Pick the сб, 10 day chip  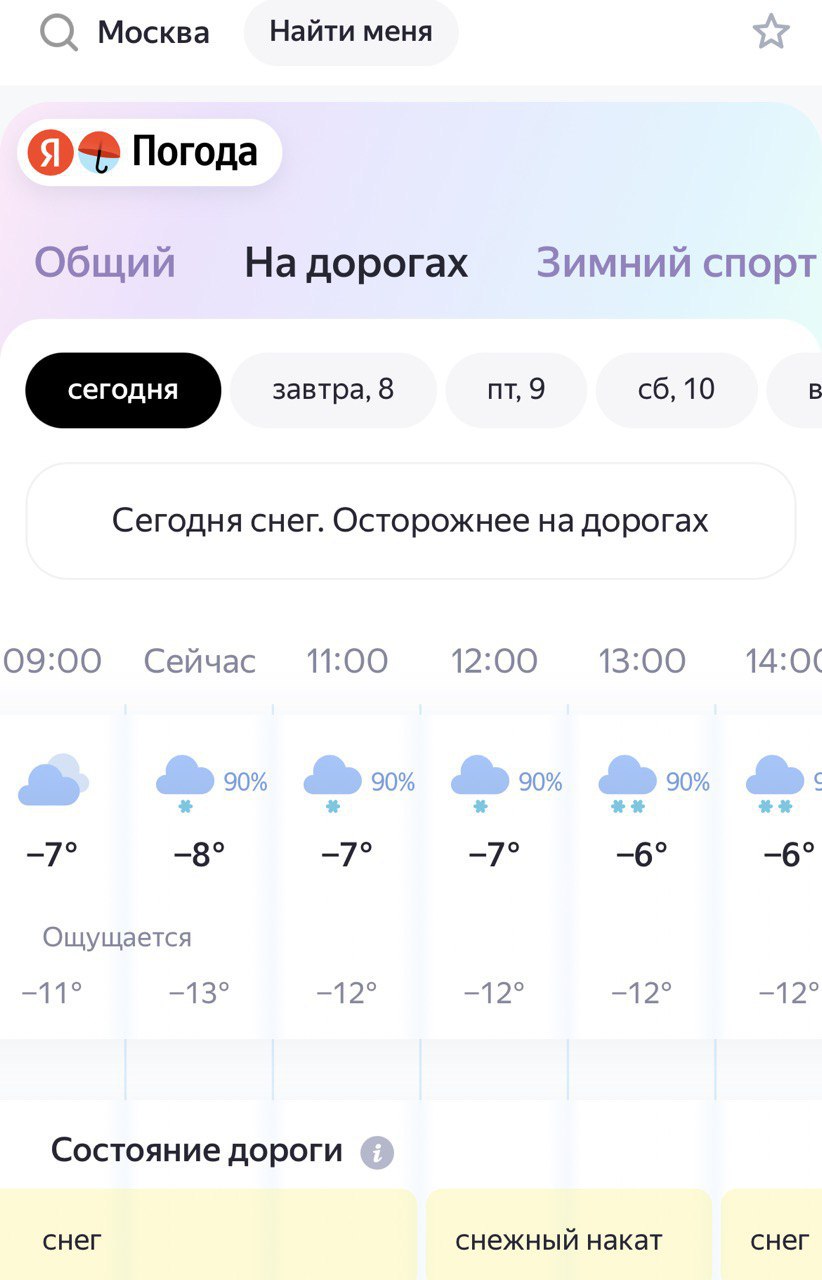click(x=676, y=390)
